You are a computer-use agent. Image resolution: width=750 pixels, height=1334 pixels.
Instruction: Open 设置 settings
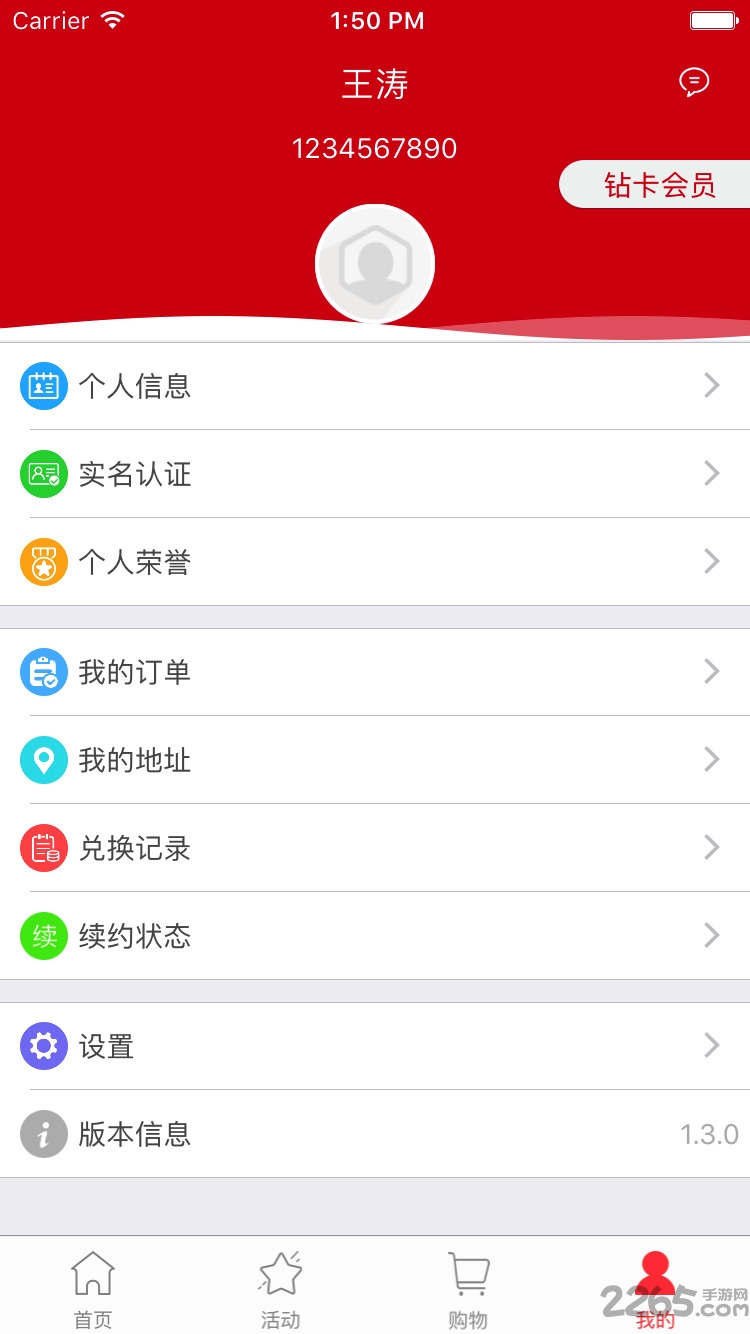(375, 1046)
